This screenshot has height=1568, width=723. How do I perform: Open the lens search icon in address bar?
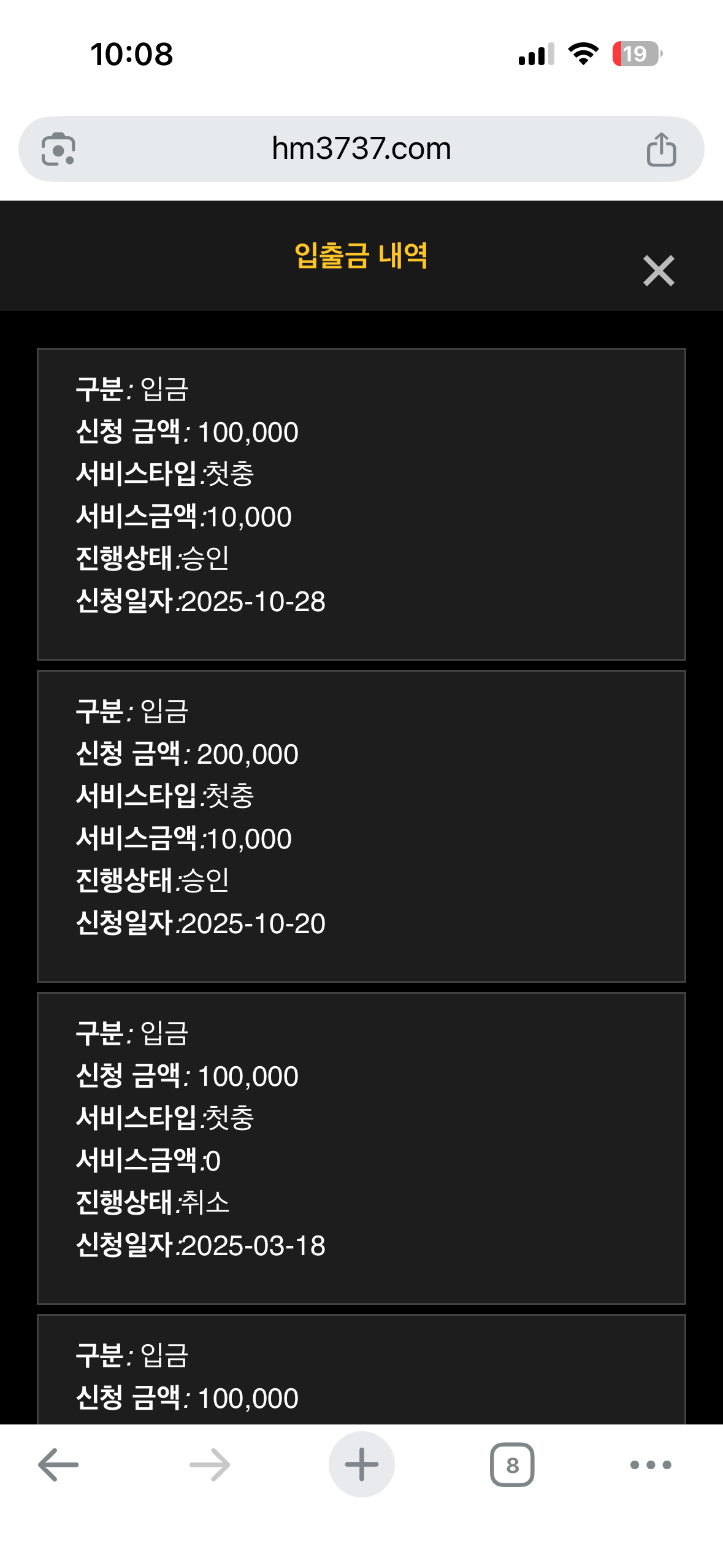point(58,149)
